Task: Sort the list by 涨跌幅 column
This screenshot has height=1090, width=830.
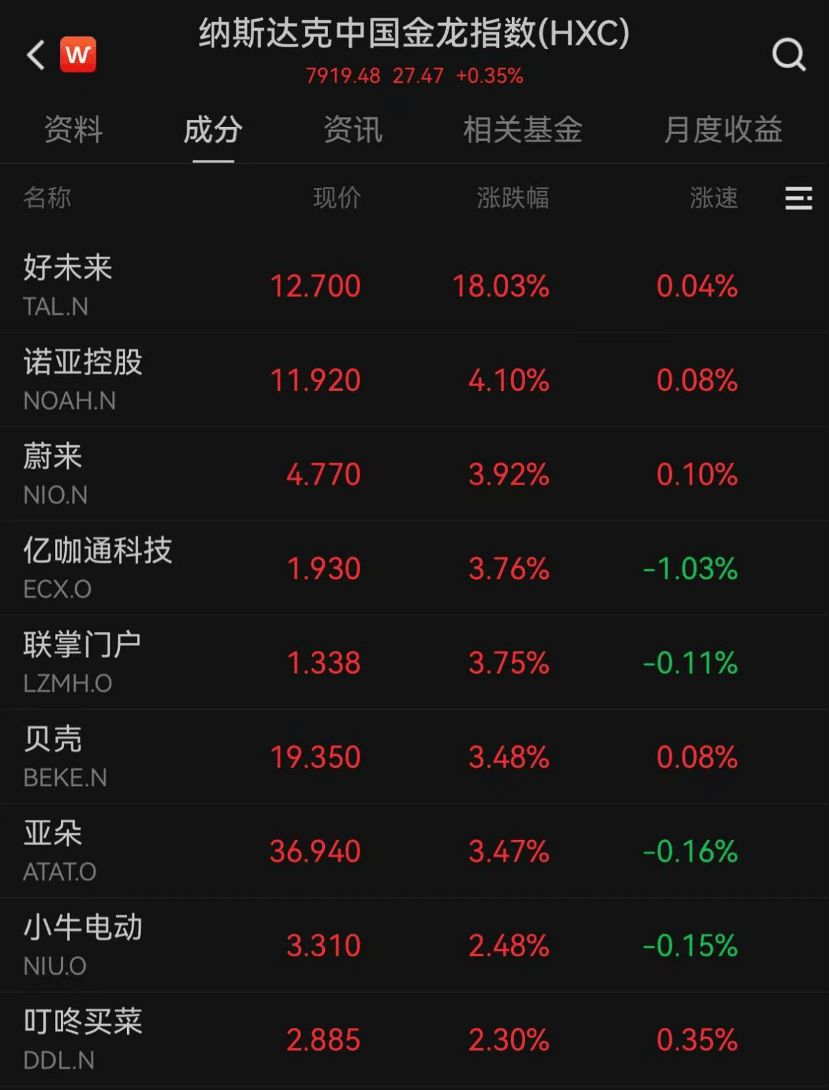Action: (x=513, y=198)
